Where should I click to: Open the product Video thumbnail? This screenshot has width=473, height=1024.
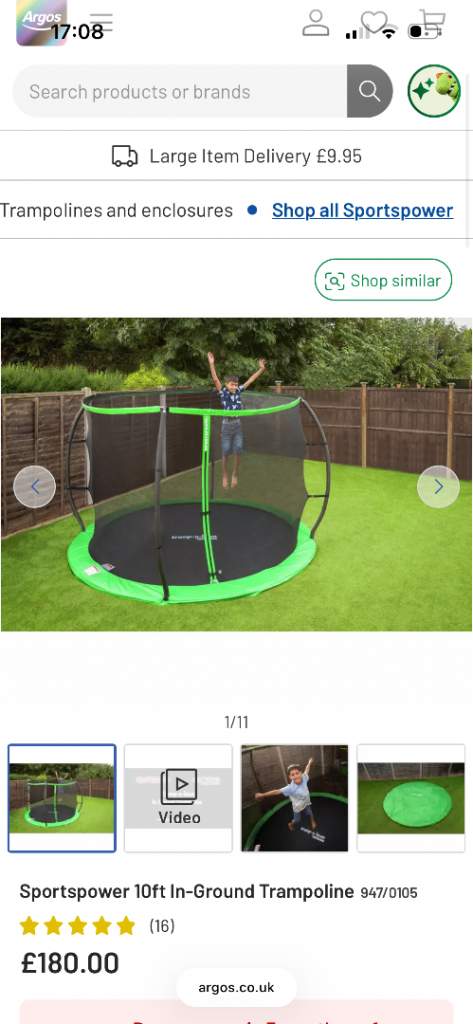point(178,798)
